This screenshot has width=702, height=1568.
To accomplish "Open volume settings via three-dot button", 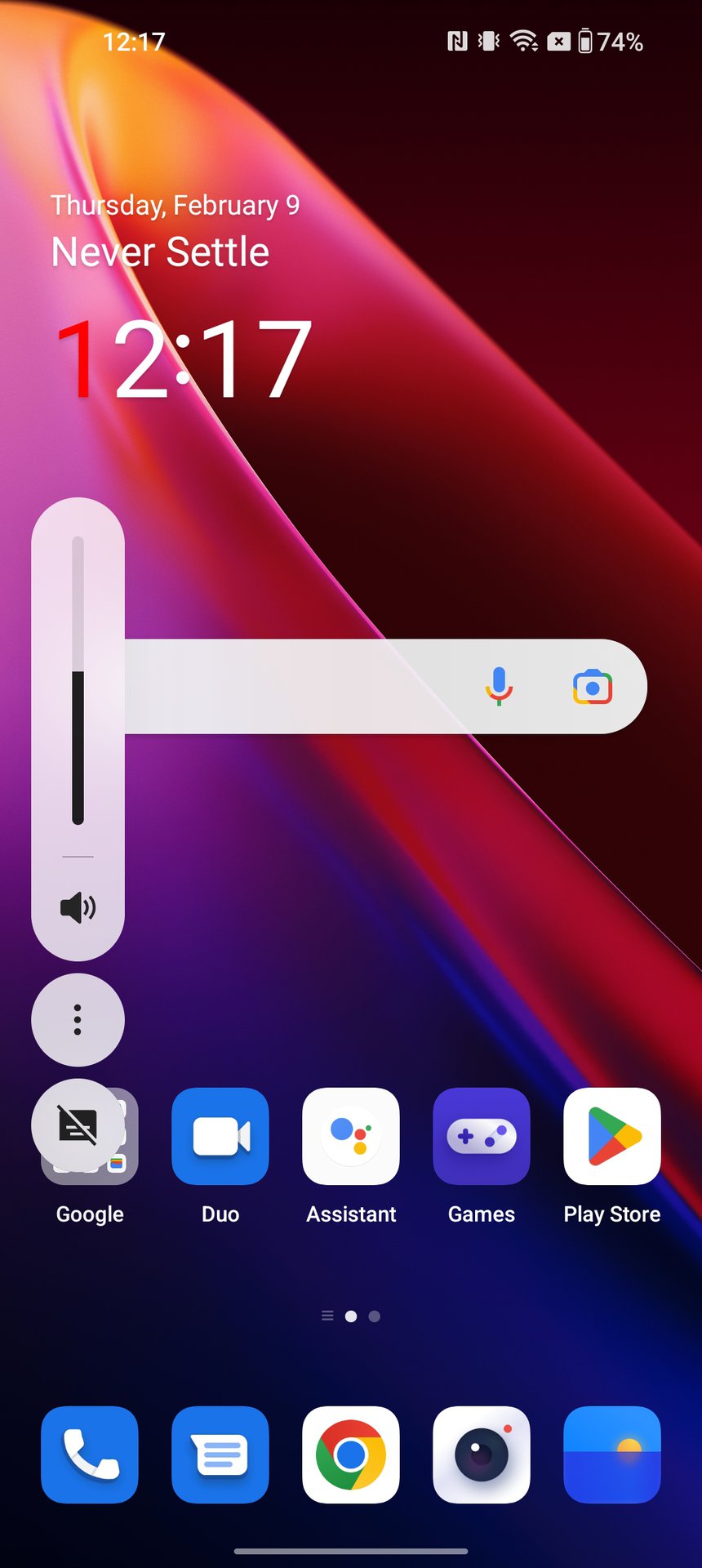I will (78, 1019).
